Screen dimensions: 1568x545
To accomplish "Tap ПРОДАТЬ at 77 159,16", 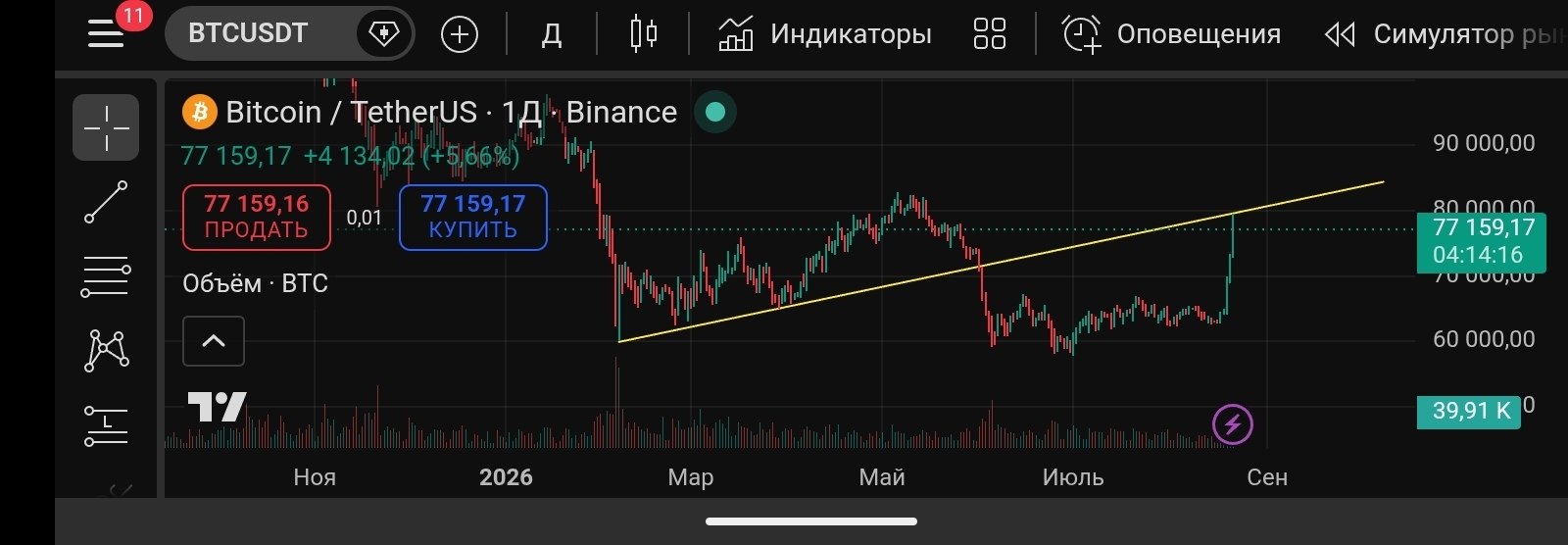I will pos(256,217).
